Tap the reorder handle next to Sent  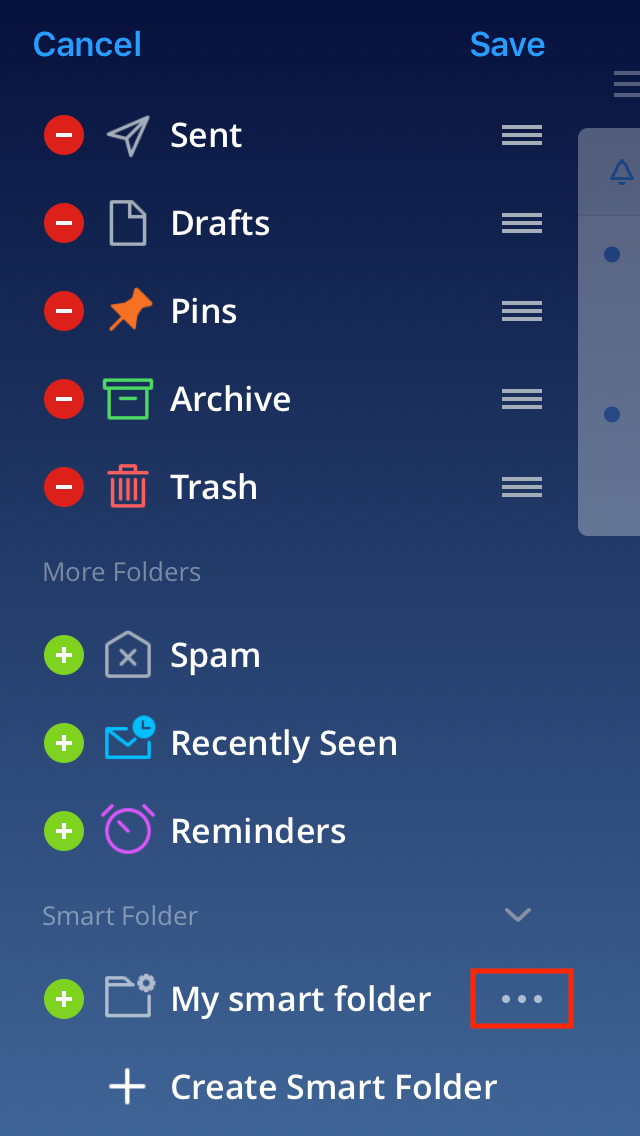point(522,135)
